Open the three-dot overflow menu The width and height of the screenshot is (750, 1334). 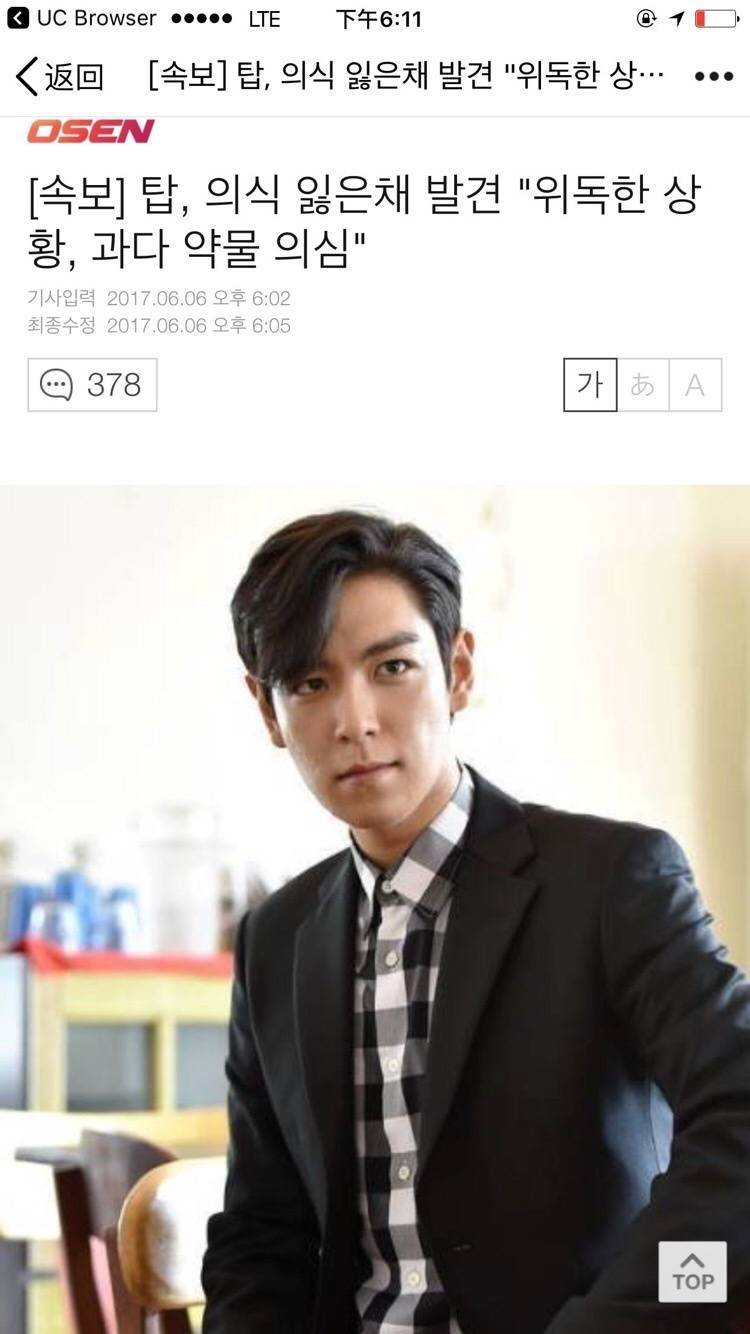[x=713, y=77]
